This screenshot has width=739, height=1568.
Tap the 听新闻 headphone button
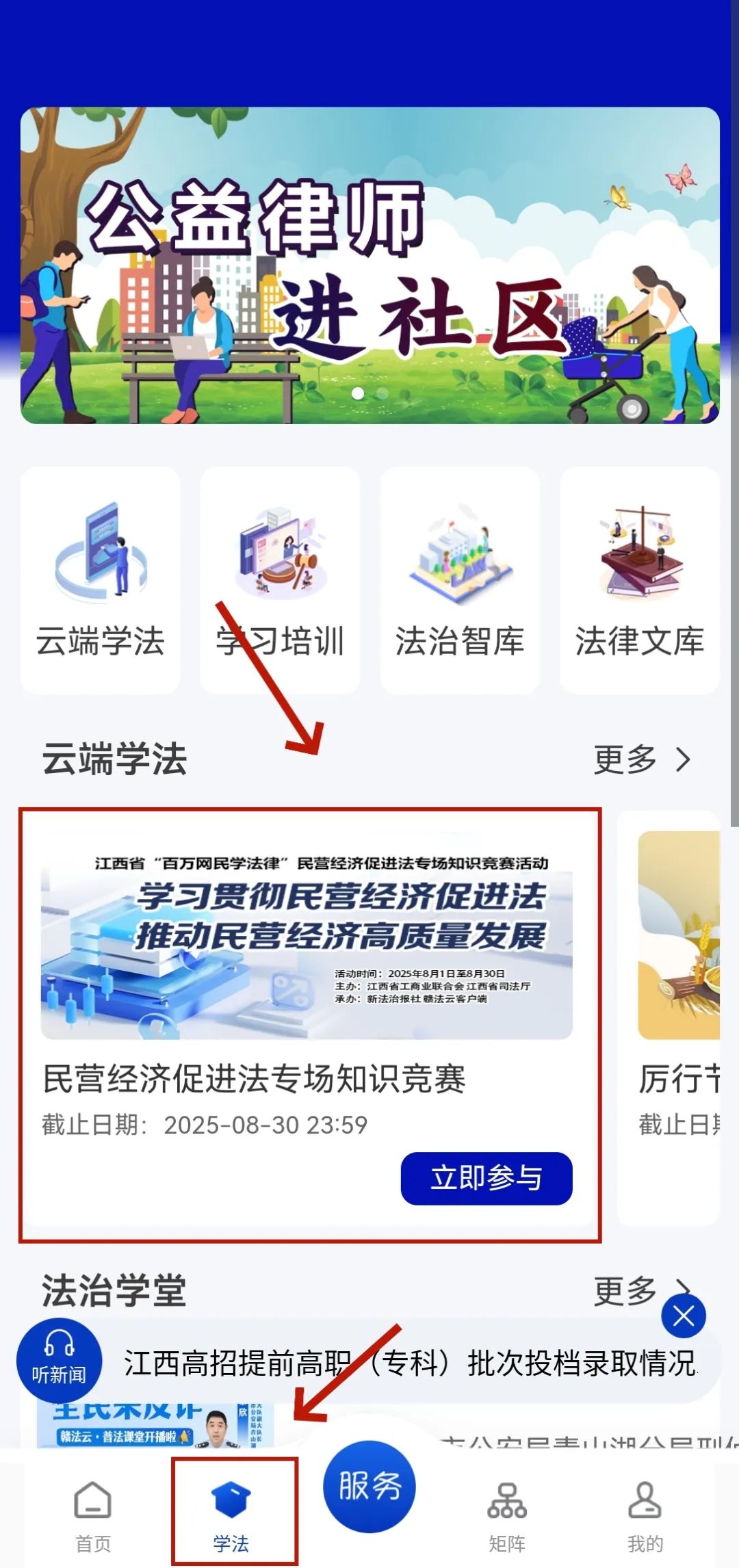point(59,1360)
